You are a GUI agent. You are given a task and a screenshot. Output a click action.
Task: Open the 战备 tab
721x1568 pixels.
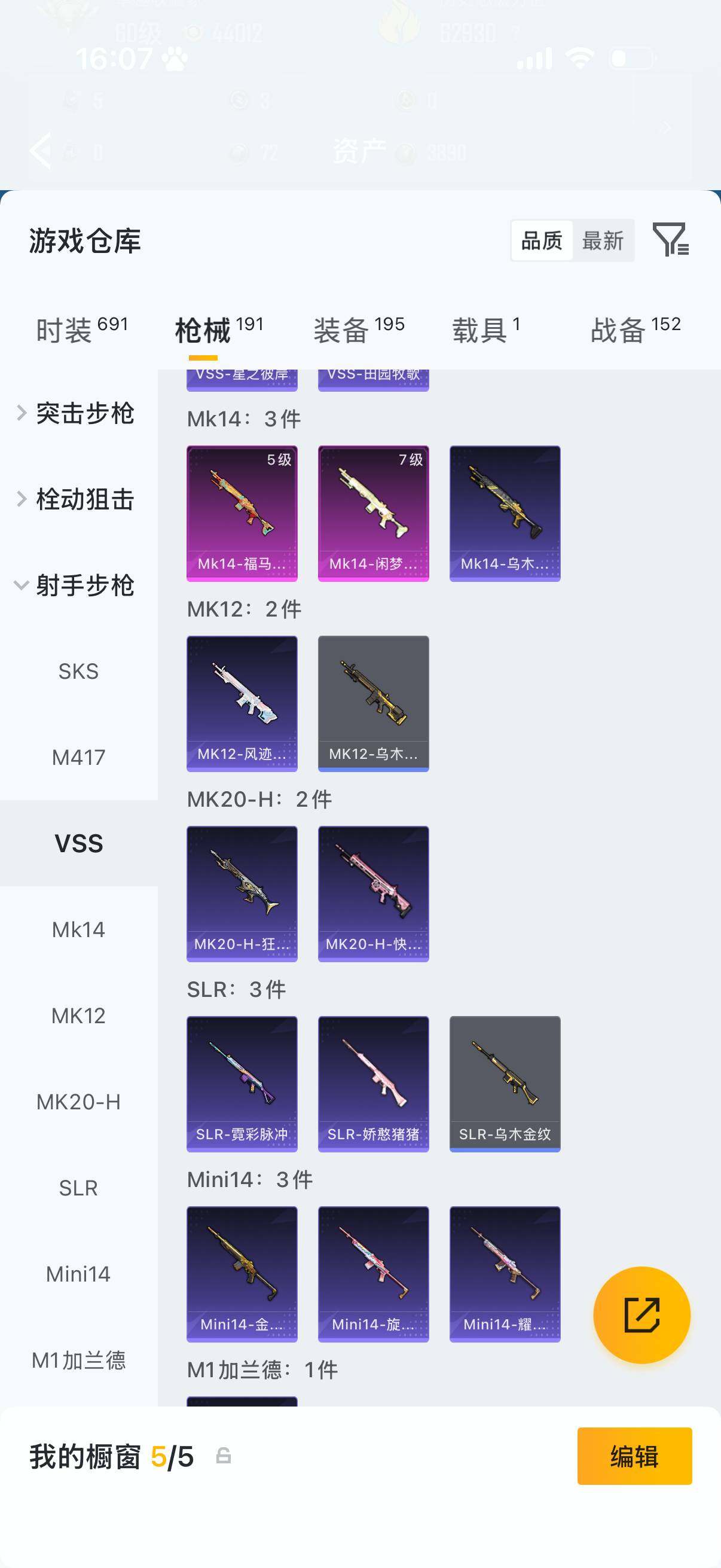(618, 329)
